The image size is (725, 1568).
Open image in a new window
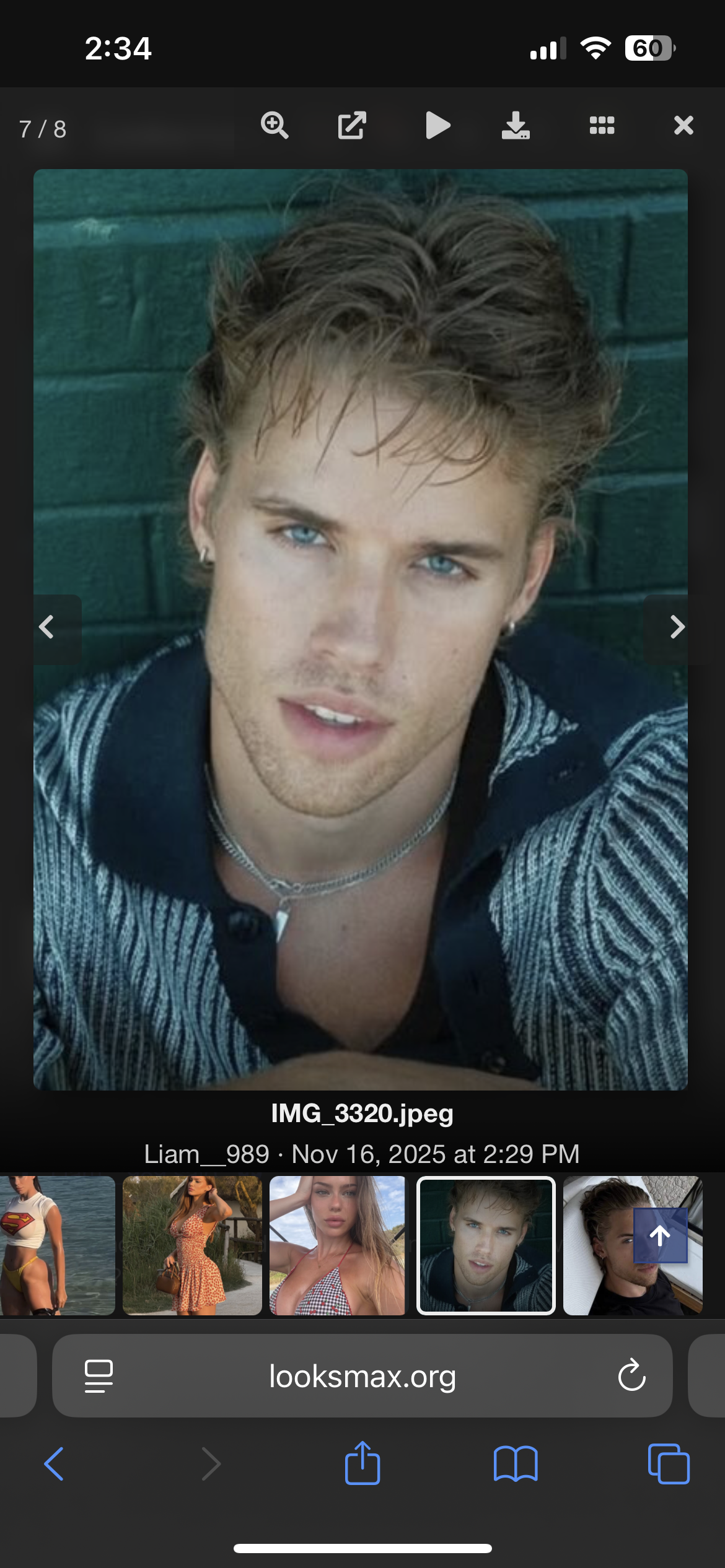point(352,126)
